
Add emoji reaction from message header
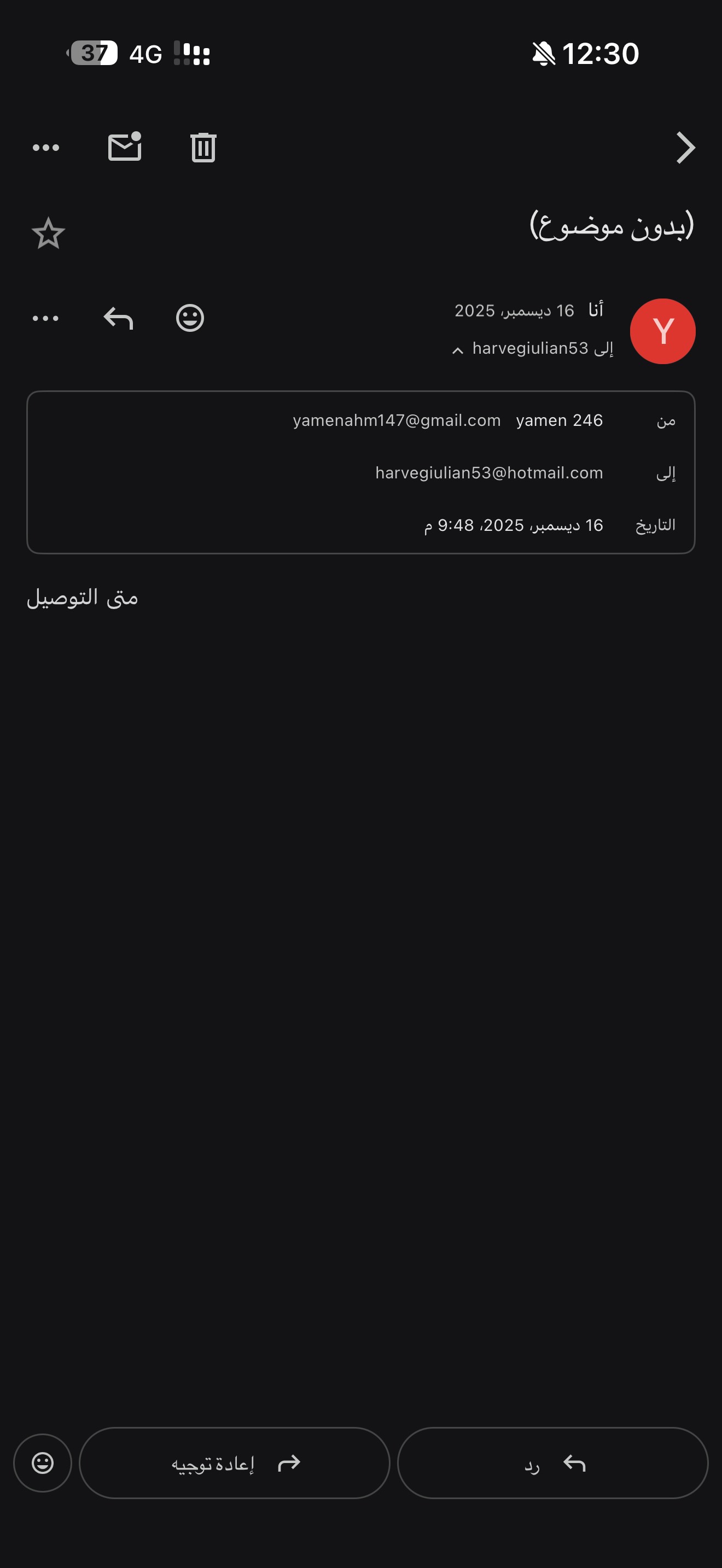tap(190, 318)
